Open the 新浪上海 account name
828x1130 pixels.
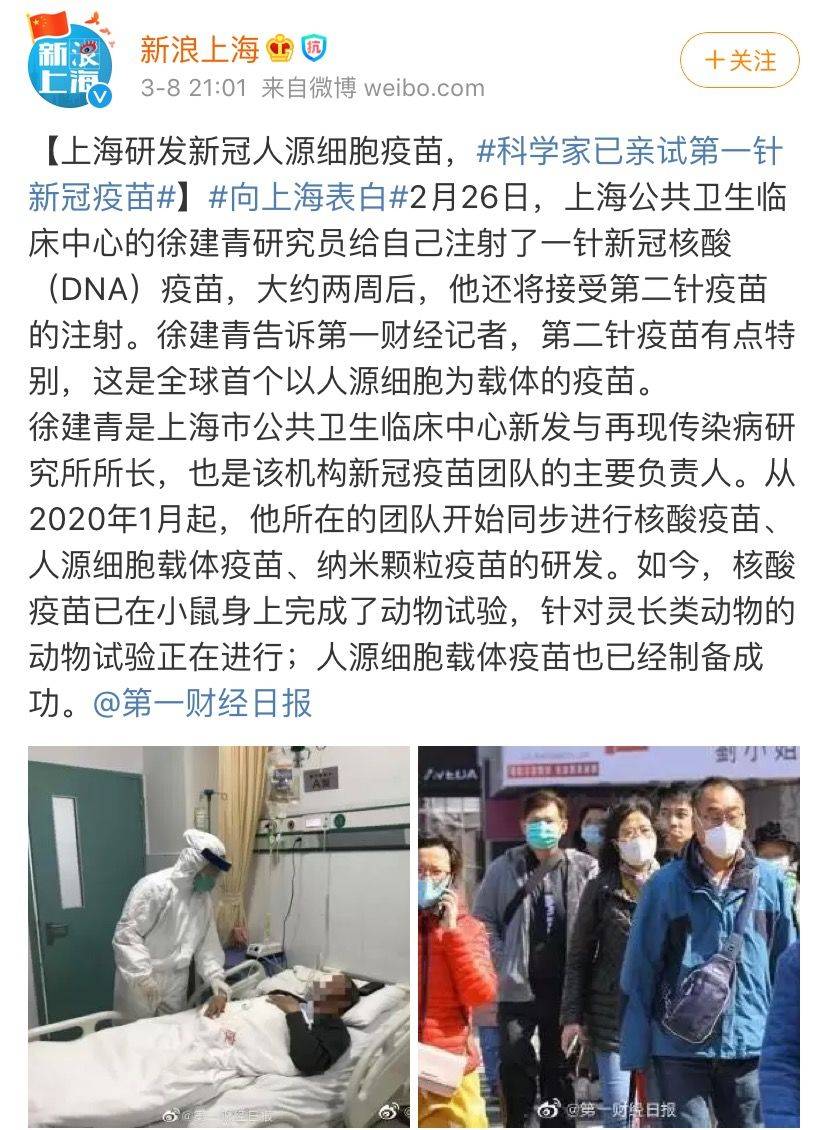199,47
